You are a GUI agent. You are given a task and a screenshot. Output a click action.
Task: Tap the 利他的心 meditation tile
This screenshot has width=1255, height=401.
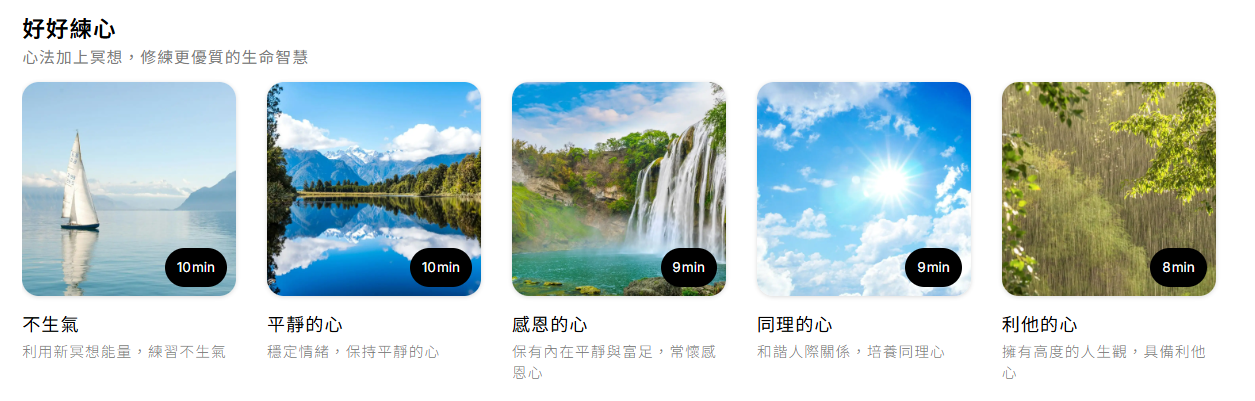(x=1109, y=189)
